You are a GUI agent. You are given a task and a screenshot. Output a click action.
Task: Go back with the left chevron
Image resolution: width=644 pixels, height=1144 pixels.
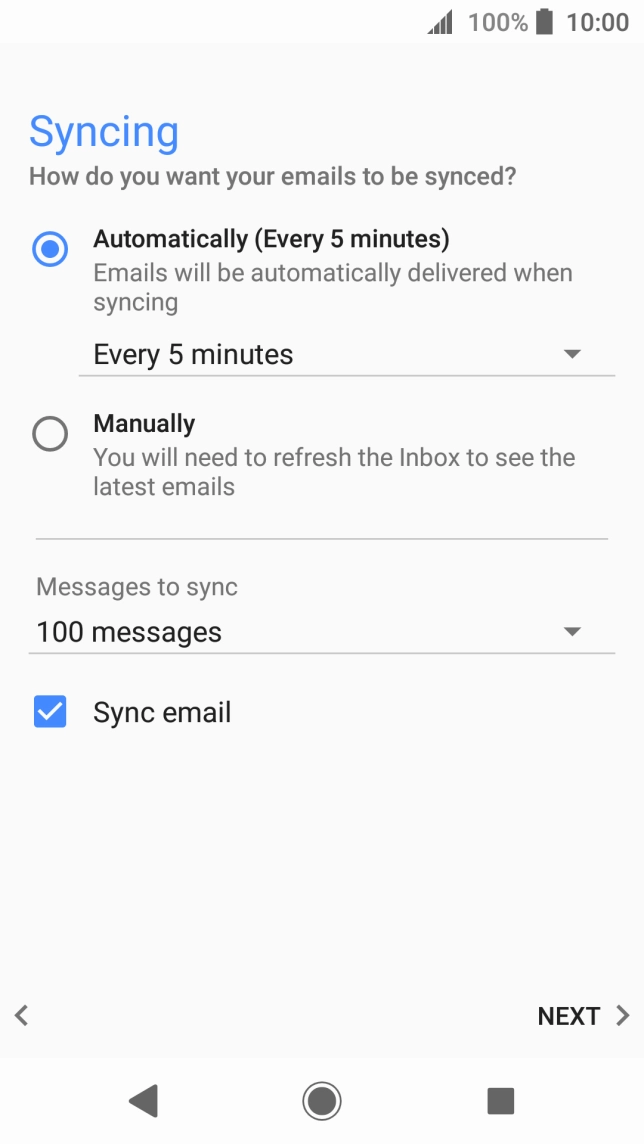[21, 1015]
